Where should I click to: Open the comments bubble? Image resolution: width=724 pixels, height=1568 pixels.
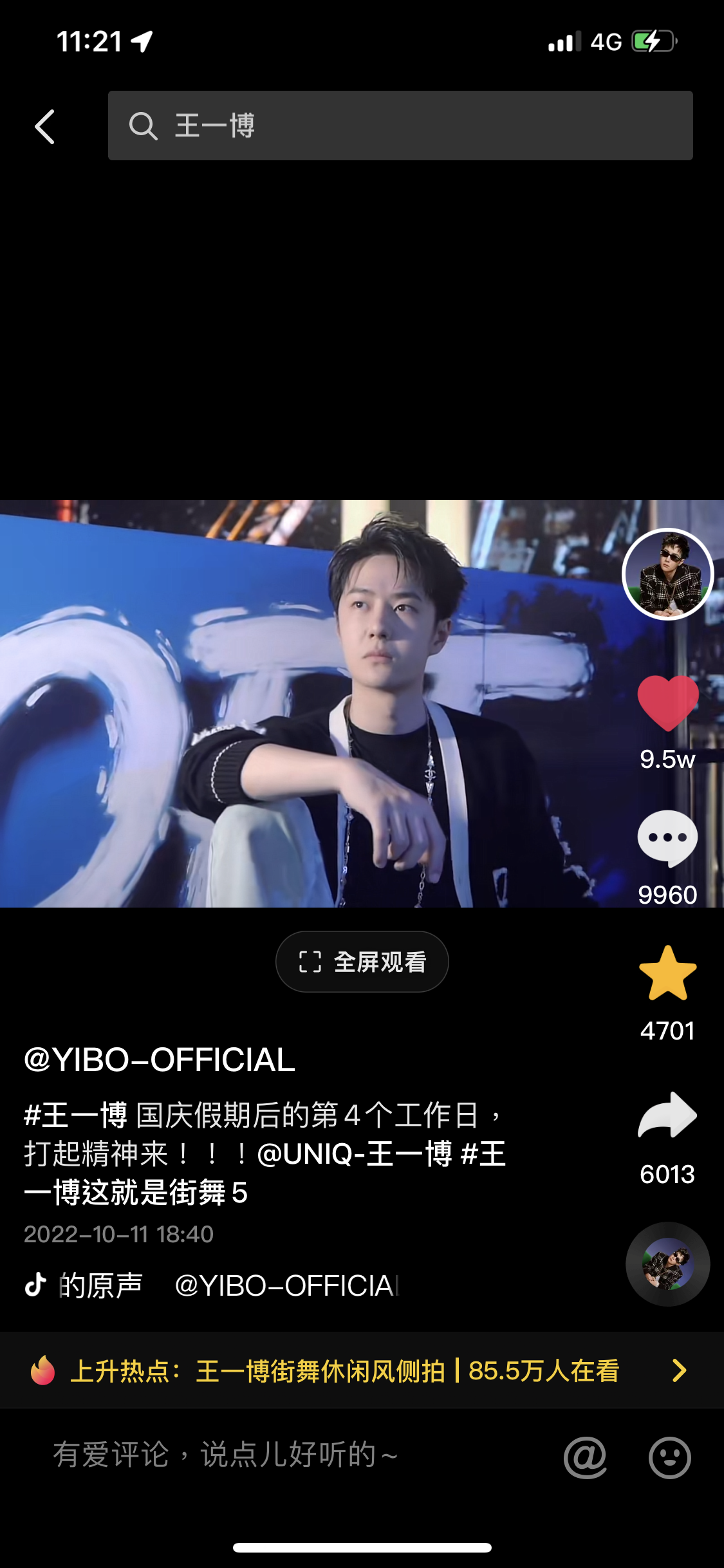[667, 838]
